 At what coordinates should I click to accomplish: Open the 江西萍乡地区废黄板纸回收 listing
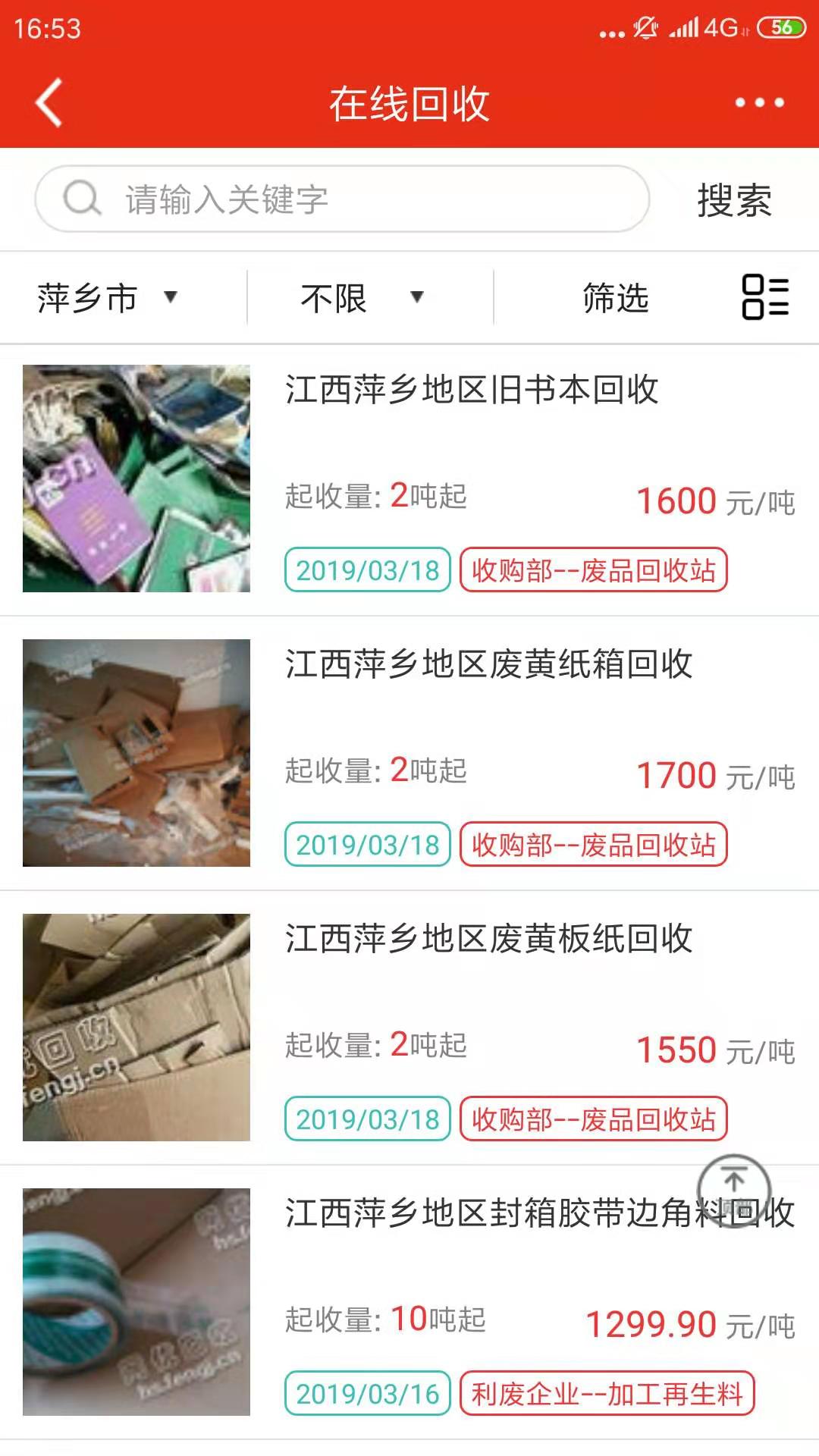pos(489,939)
